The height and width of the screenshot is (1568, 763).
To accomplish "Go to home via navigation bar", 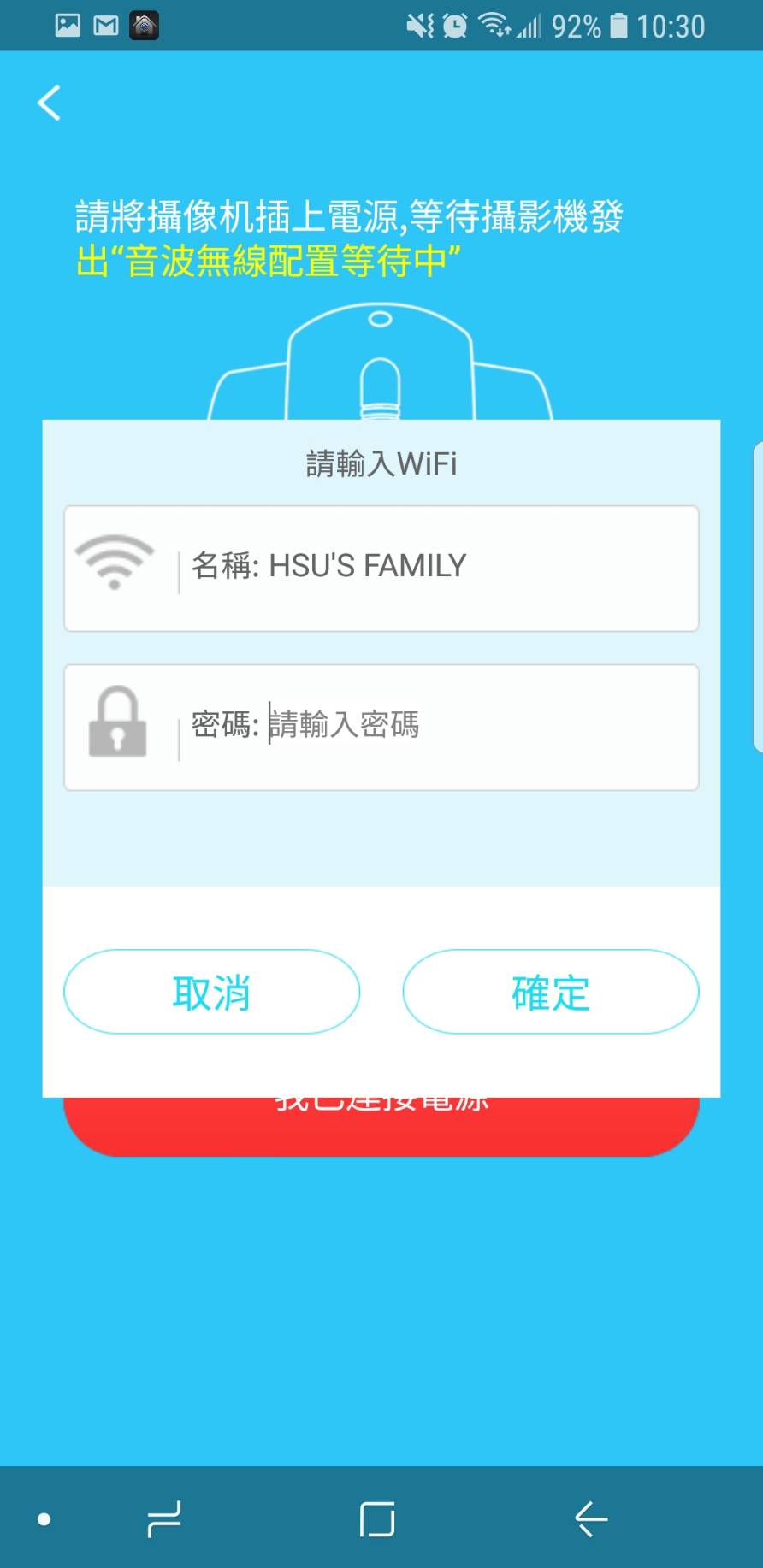I will [x=377, y=1519].
